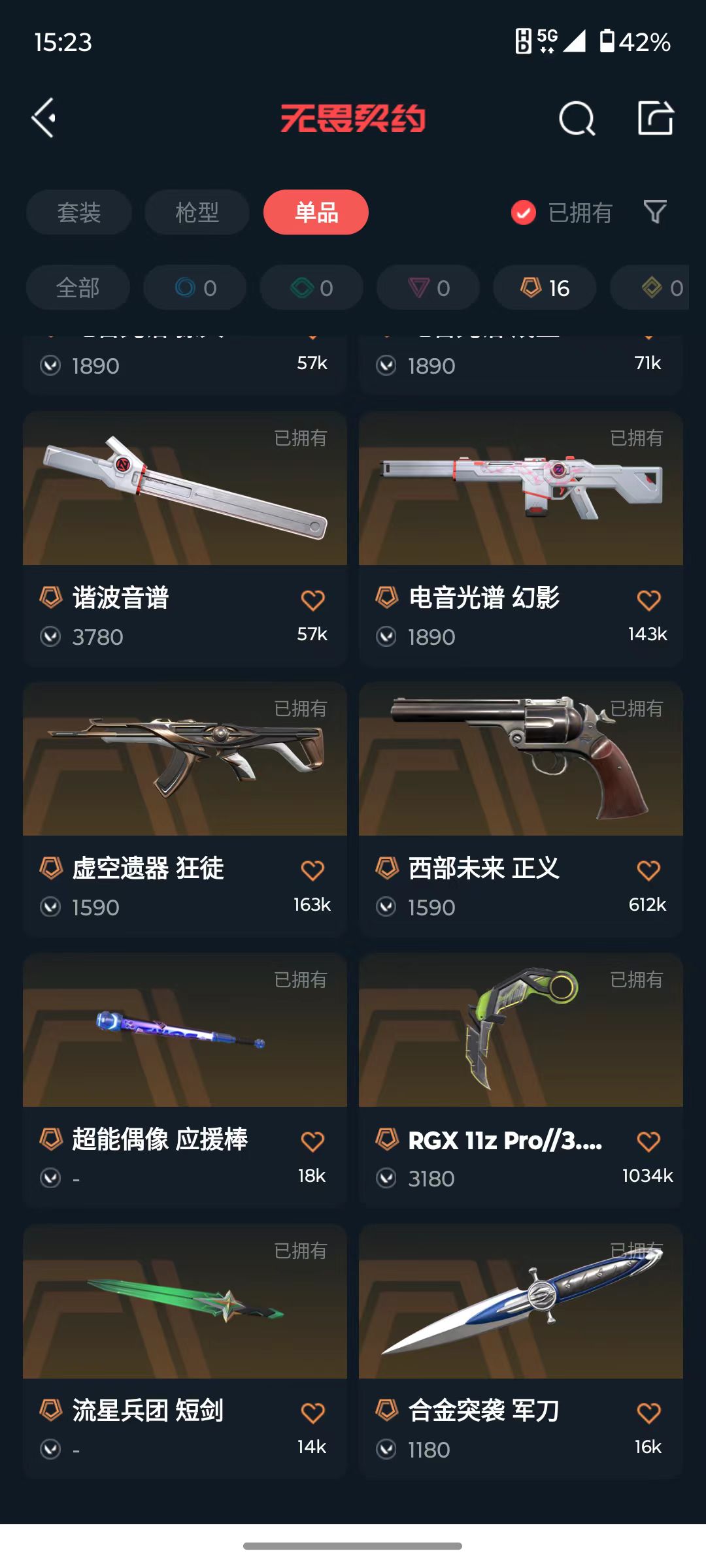The height and width of the screenshot is (1568, 706).
Task: View the 虚空遗器 狂徒 skin card
Action: (185, 809)
